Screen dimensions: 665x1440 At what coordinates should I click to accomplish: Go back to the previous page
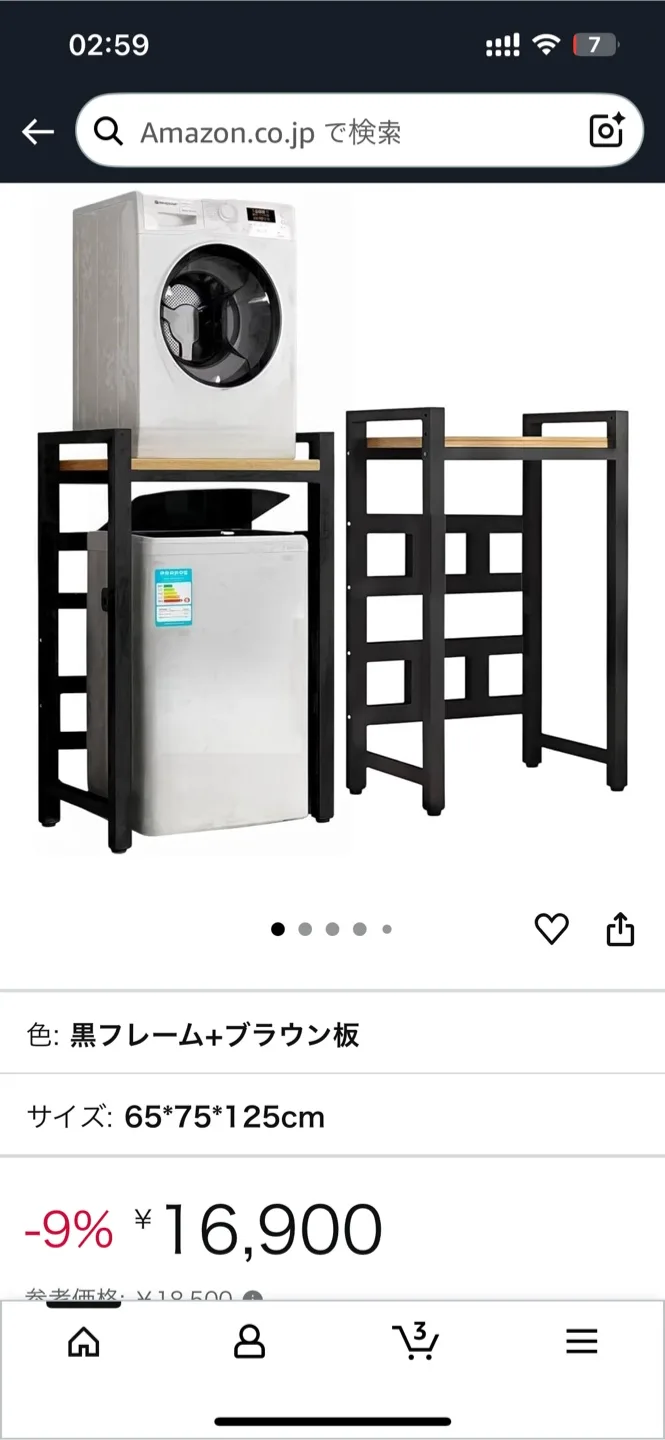(38, 132)
